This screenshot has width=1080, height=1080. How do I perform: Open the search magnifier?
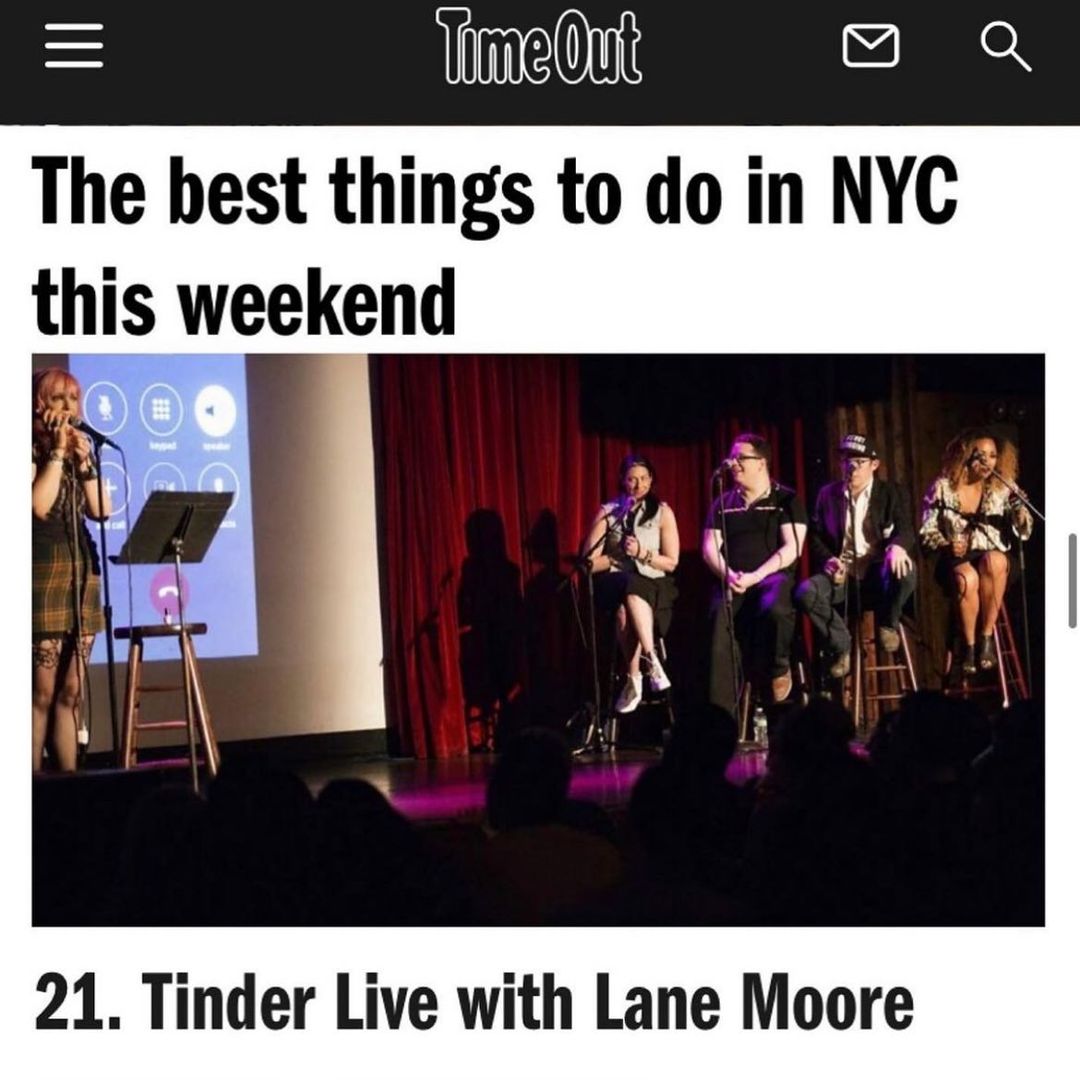pos(1006,47)
